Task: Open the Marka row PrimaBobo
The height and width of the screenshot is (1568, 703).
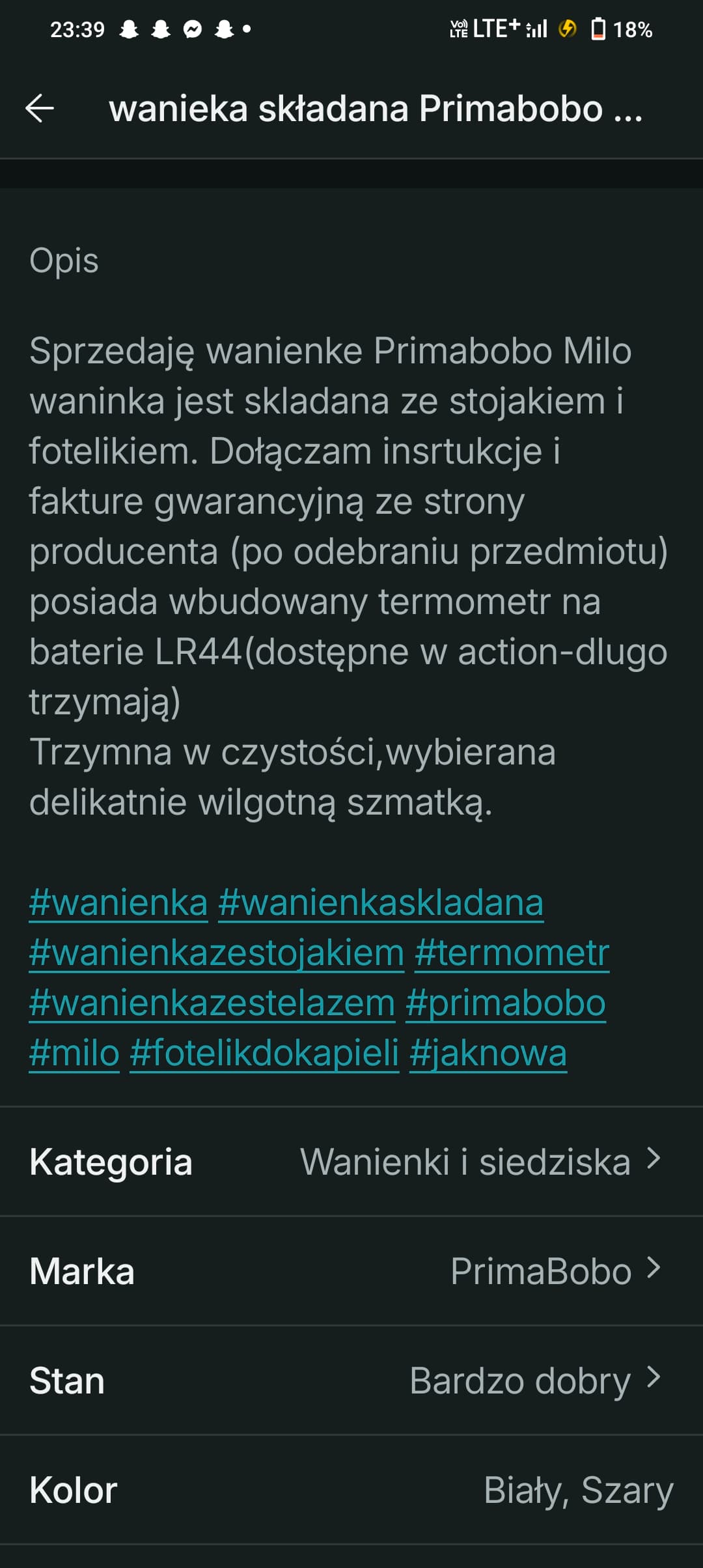Action: [351, 1271]
